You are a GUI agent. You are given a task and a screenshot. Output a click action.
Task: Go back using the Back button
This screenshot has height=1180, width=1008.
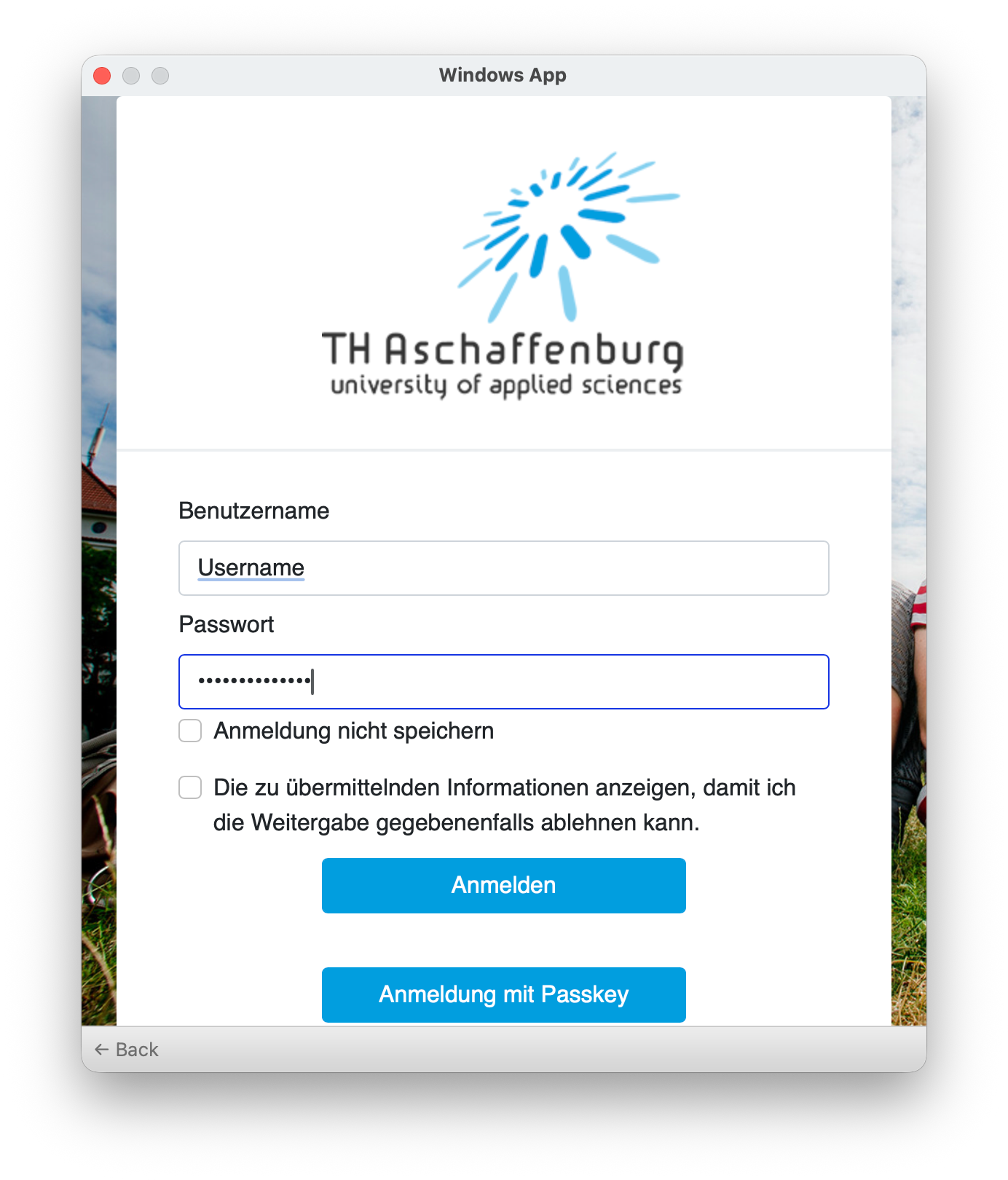tap(127, 1050)
